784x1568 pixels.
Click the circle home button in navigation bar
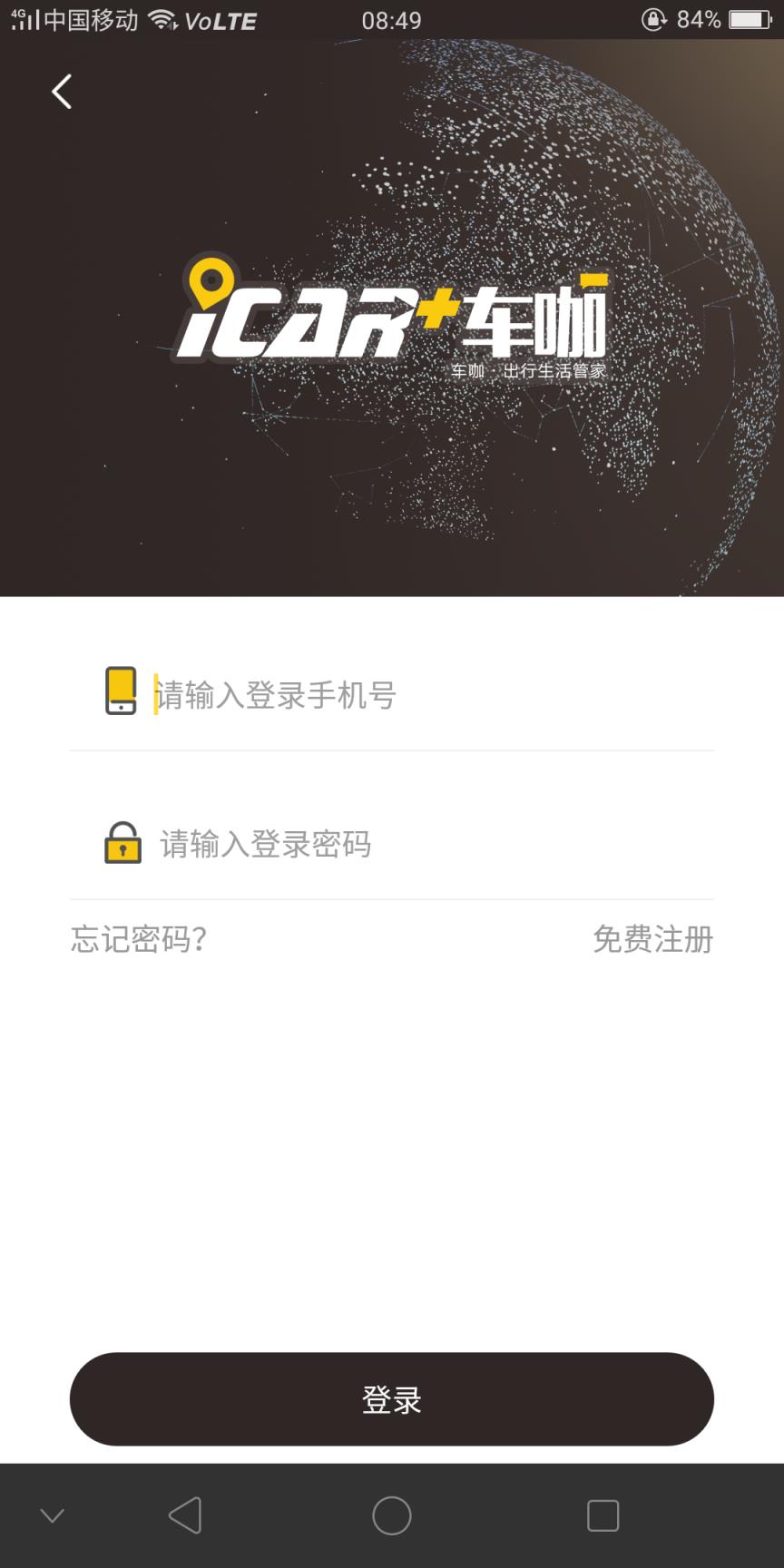[x=390, y=1514]
